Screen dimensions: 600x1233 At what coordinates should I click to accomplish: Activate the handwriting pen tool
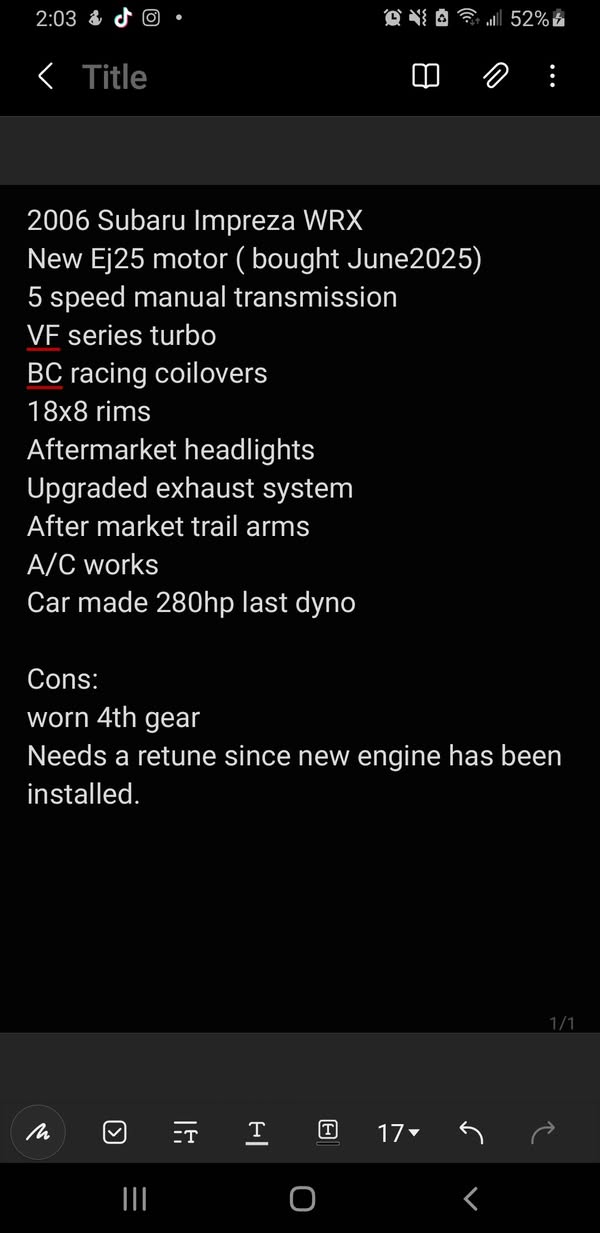coord(38,1132)
